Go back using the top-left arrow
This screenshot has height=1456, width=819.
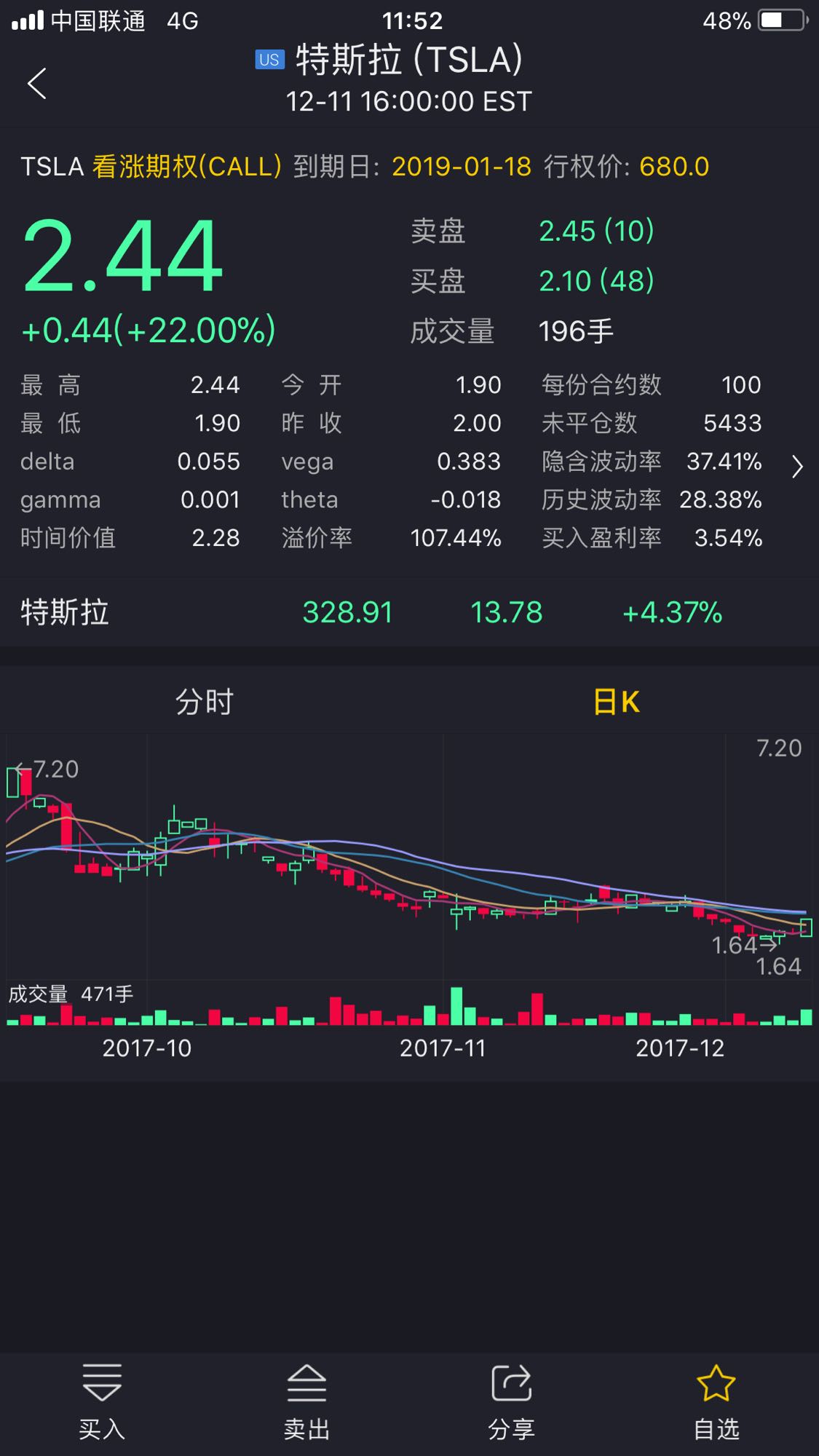tap(37, 83)
